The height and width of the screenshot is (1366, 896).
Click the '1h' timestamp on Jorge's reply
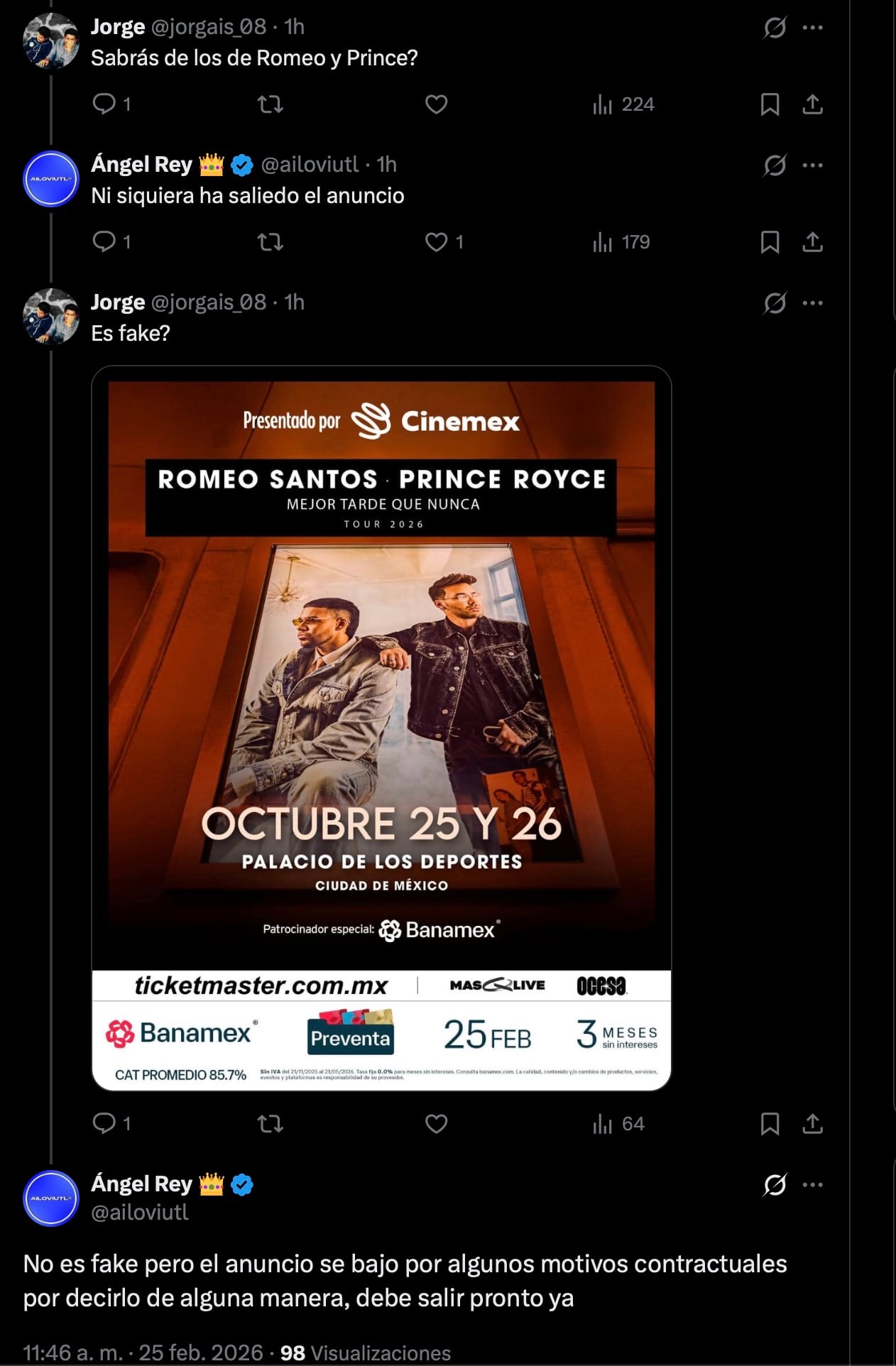point(295,300)
